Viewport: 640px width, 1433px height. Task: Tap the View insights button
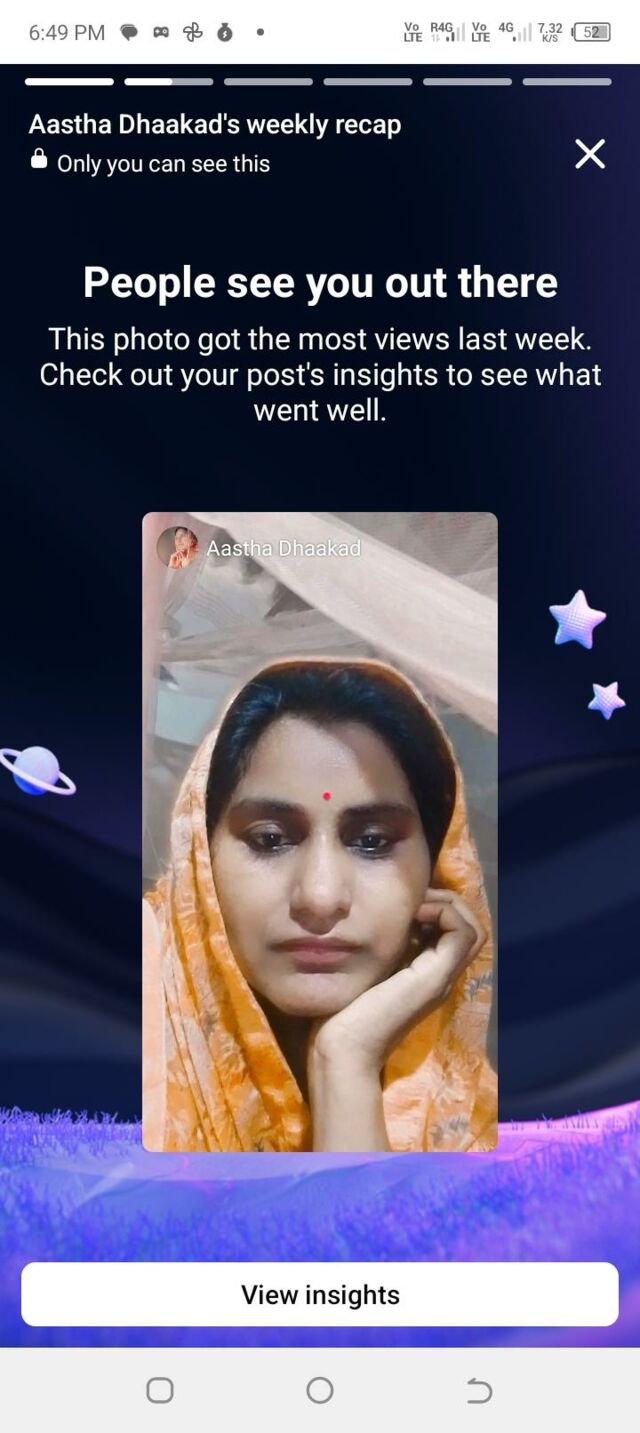[320, 1294]
